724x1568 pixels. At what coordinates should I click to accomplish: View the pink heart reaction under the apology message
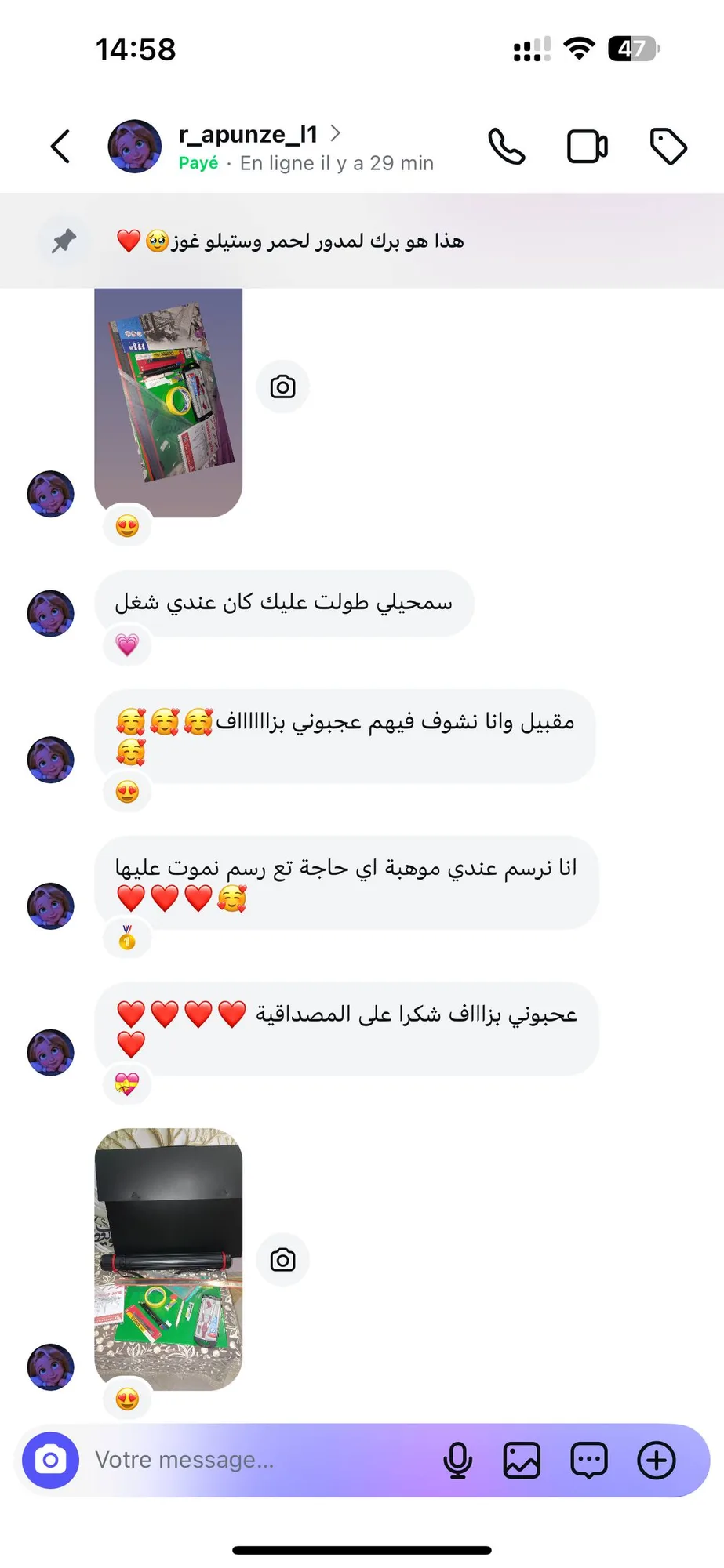click(x=127, y=645)
